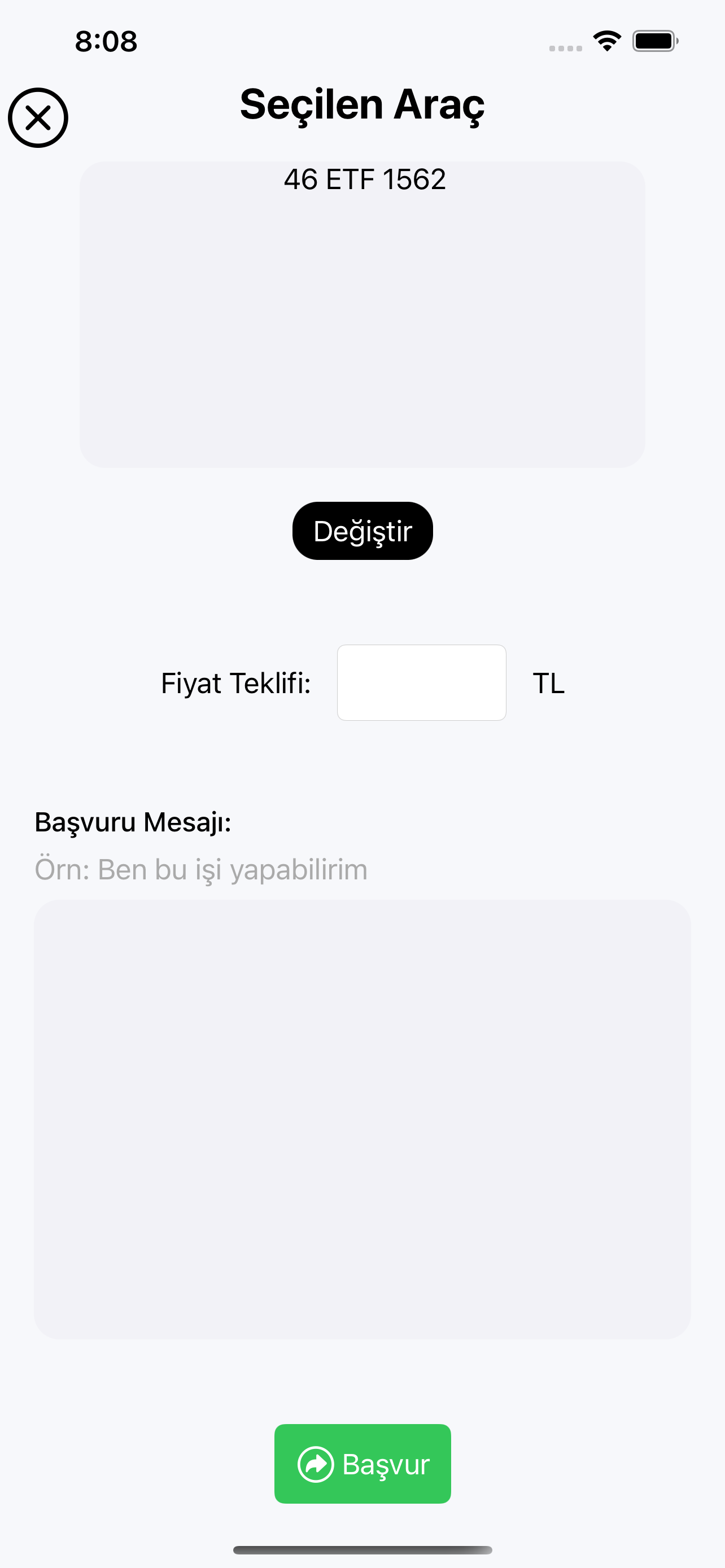This screenshot has width=725, height=1568.
Task: Submit the application with Başvur
Action: (x=362, y=1464)
